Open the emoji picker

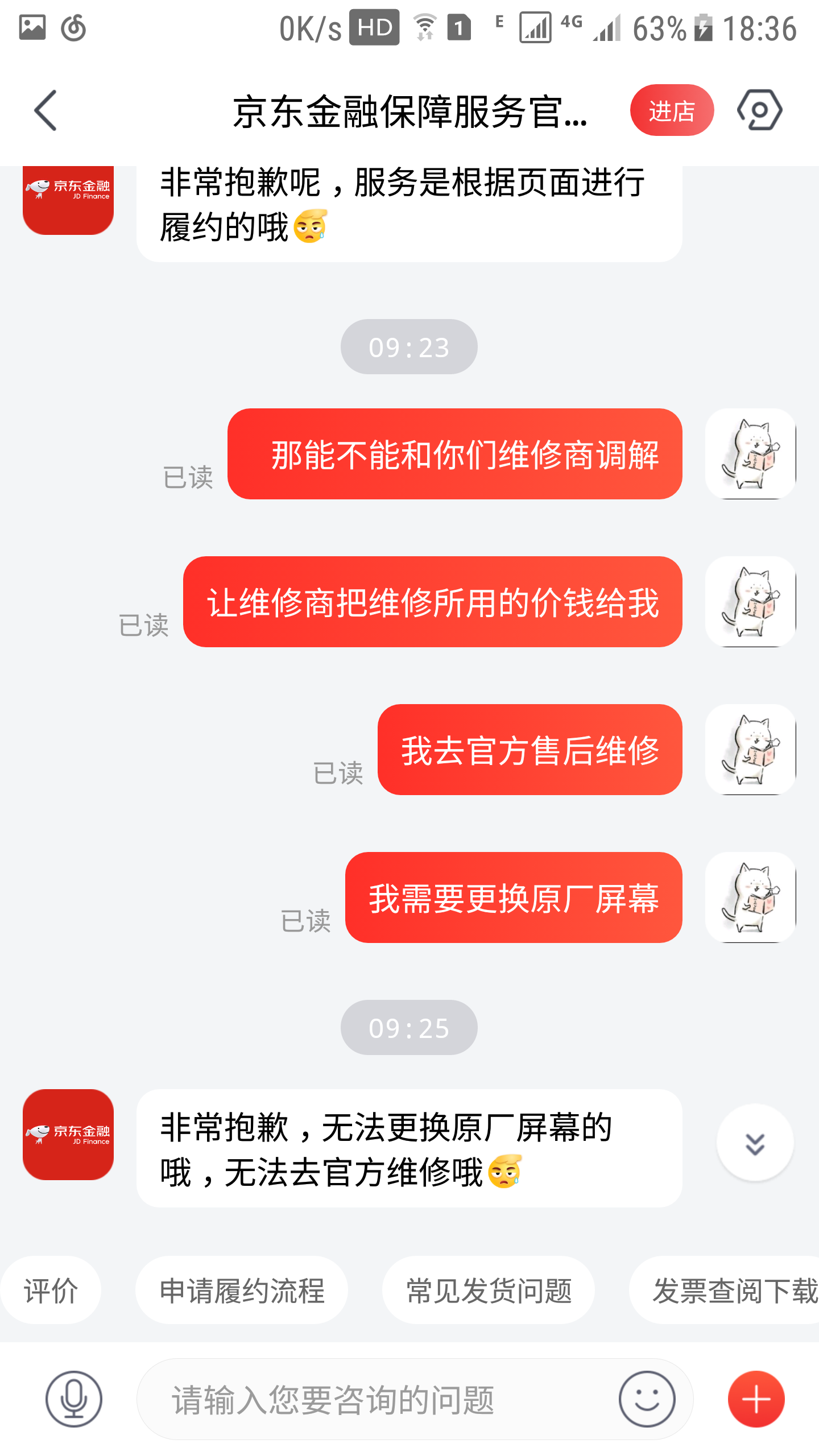pyautogui.click(x=647, y=1399)
